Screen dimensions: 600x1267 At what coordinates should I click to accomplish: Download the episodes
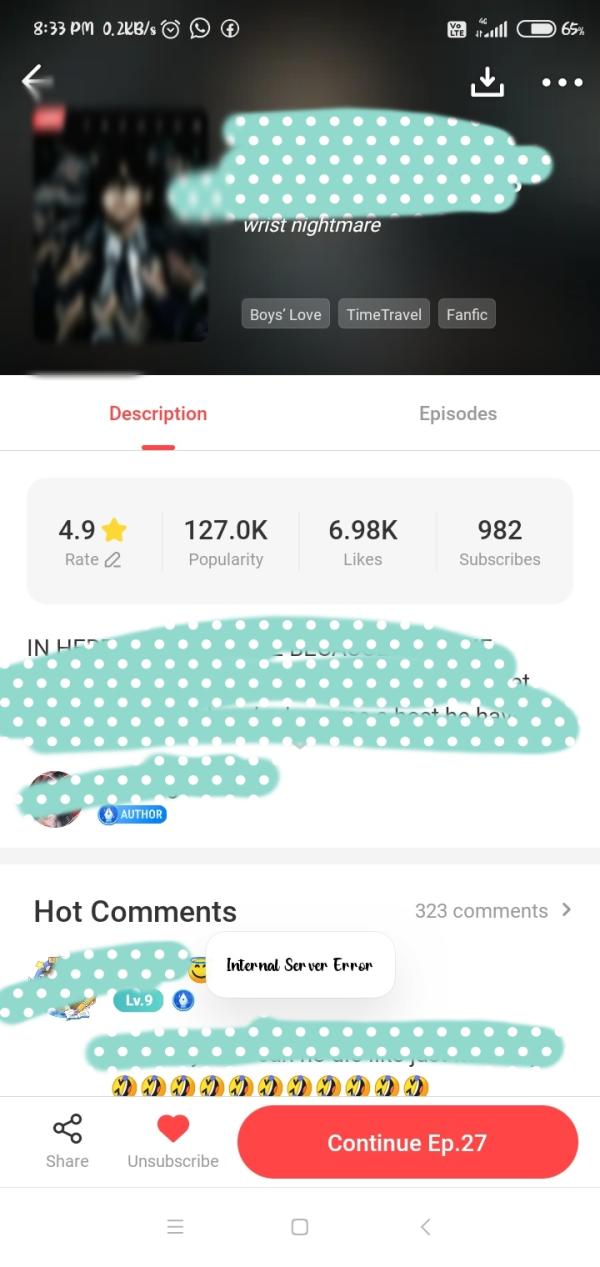487,82
